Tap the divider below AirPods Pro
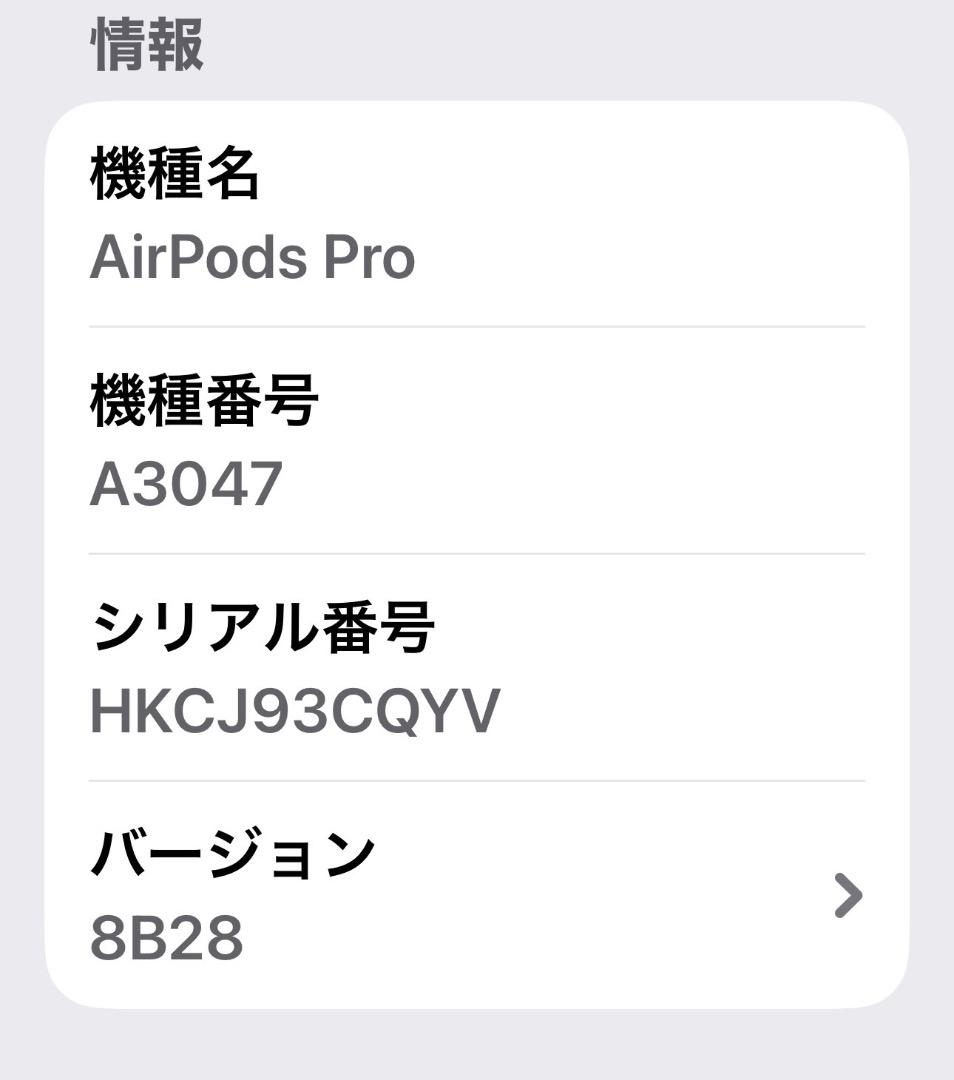954x1080 pixels. pos(476,324)
